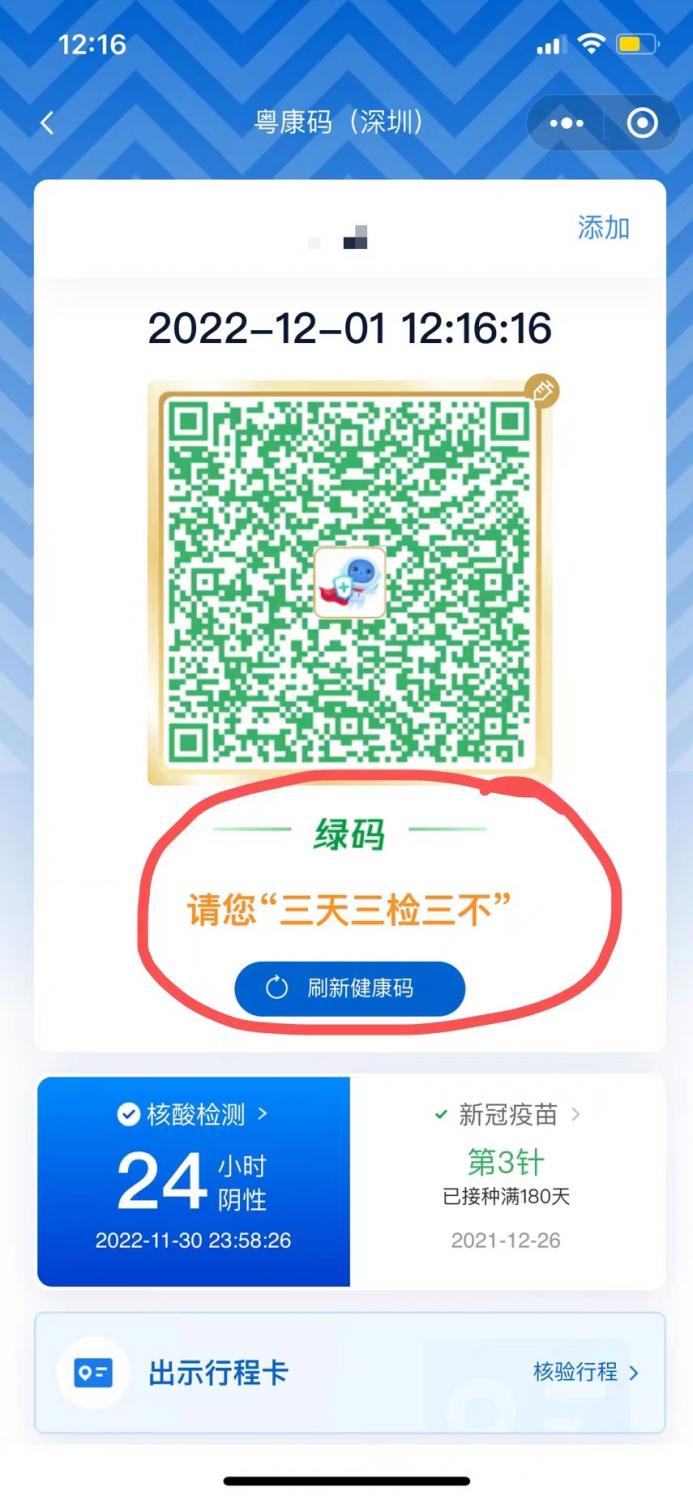
Task: Open 出示行程卡 travel card
Action: (x=218, y=1372)
